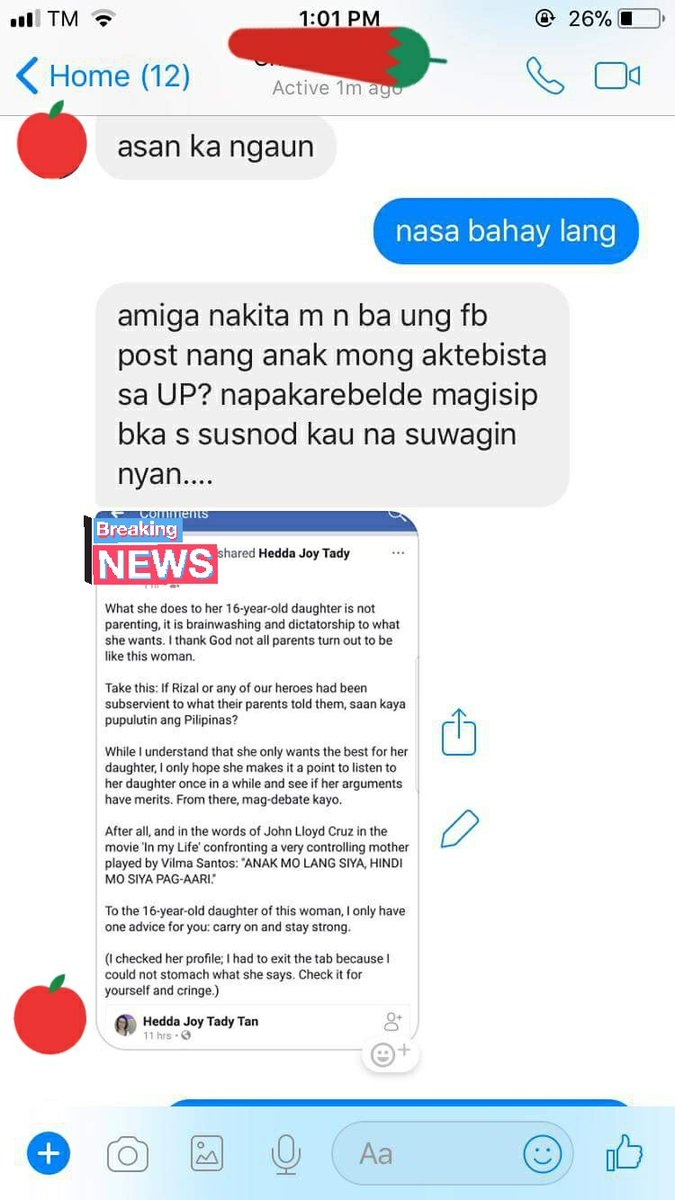
Task: Go back to Home chat list
Action: tap(103, 76)
